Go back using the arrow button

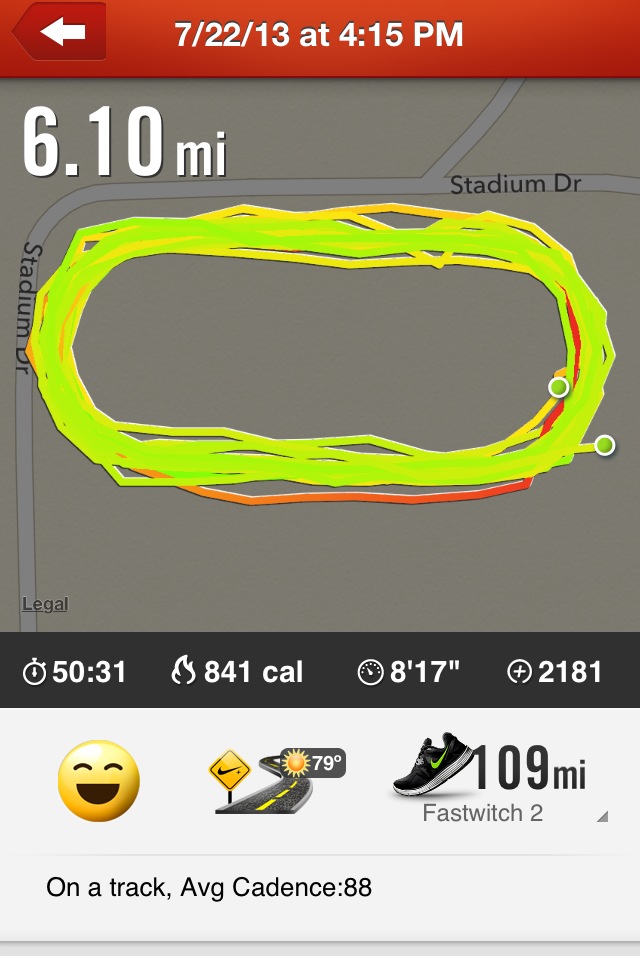[x=60, y=34]
